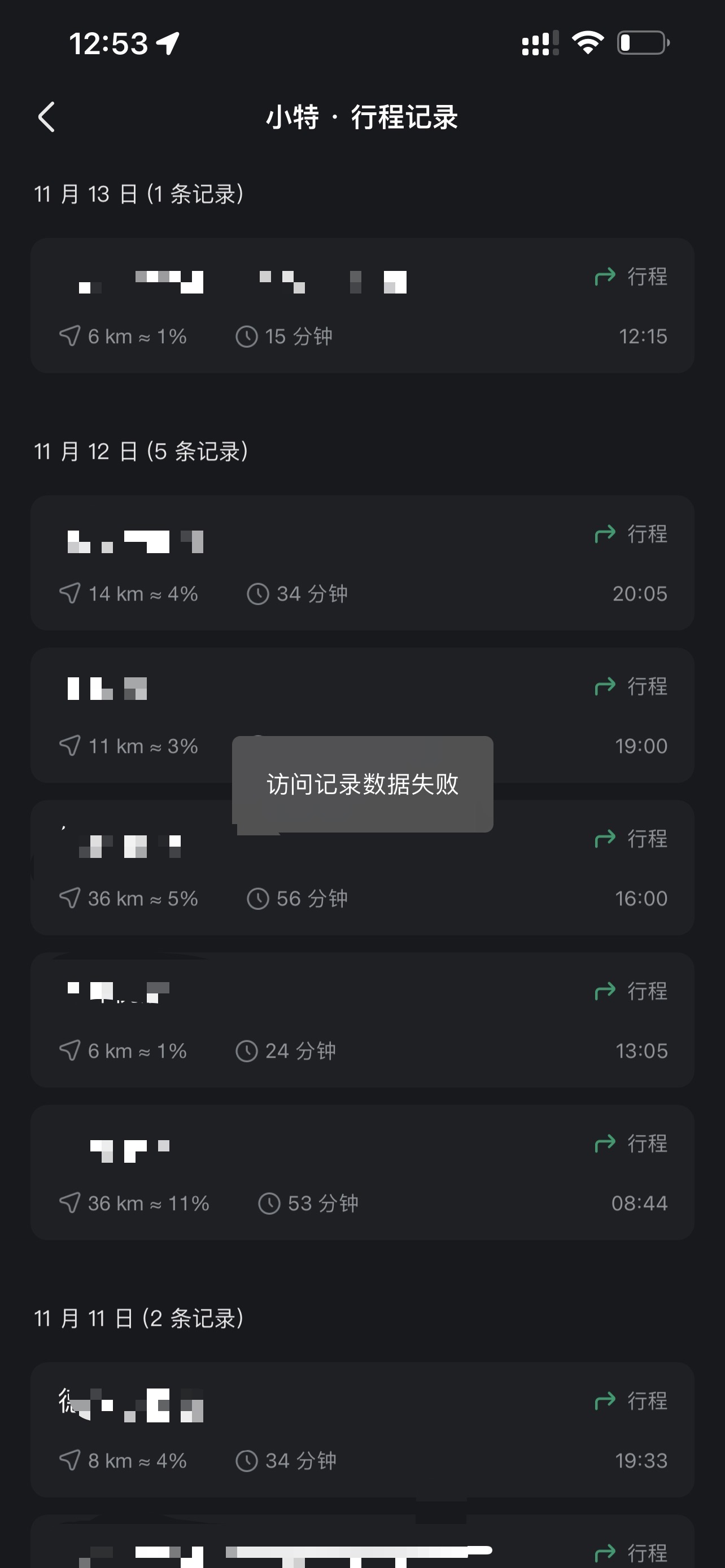This screenshot has height=1568, width=725.
Task: Tap the share arrow icon on the 08:44 trip
Action: [x=605, y=1144]
